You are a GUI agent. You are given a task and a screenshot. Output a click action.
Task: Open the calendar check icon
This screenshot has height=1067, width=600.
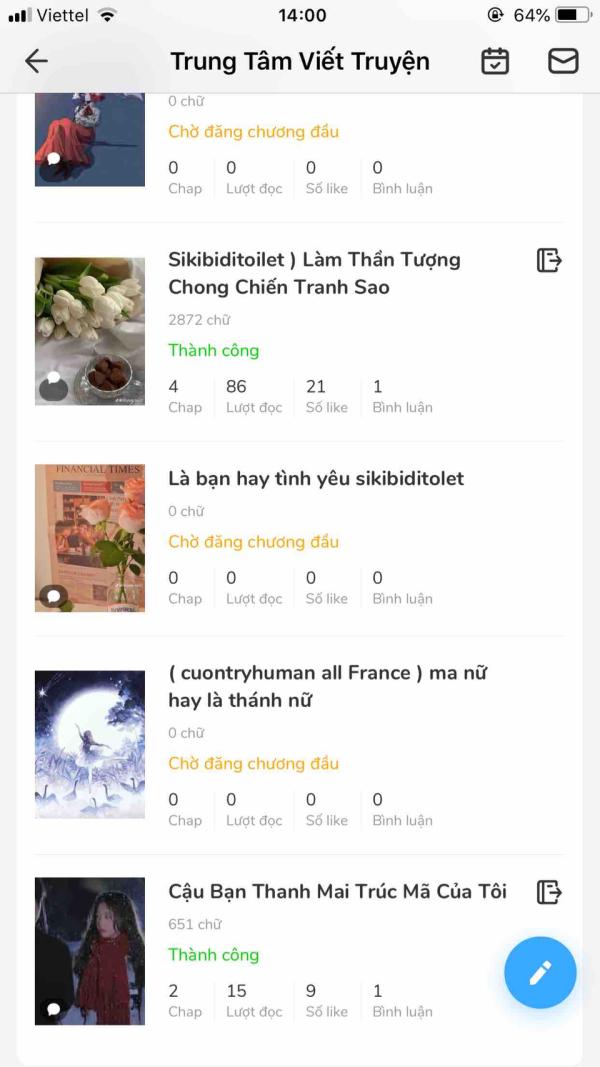495,61
